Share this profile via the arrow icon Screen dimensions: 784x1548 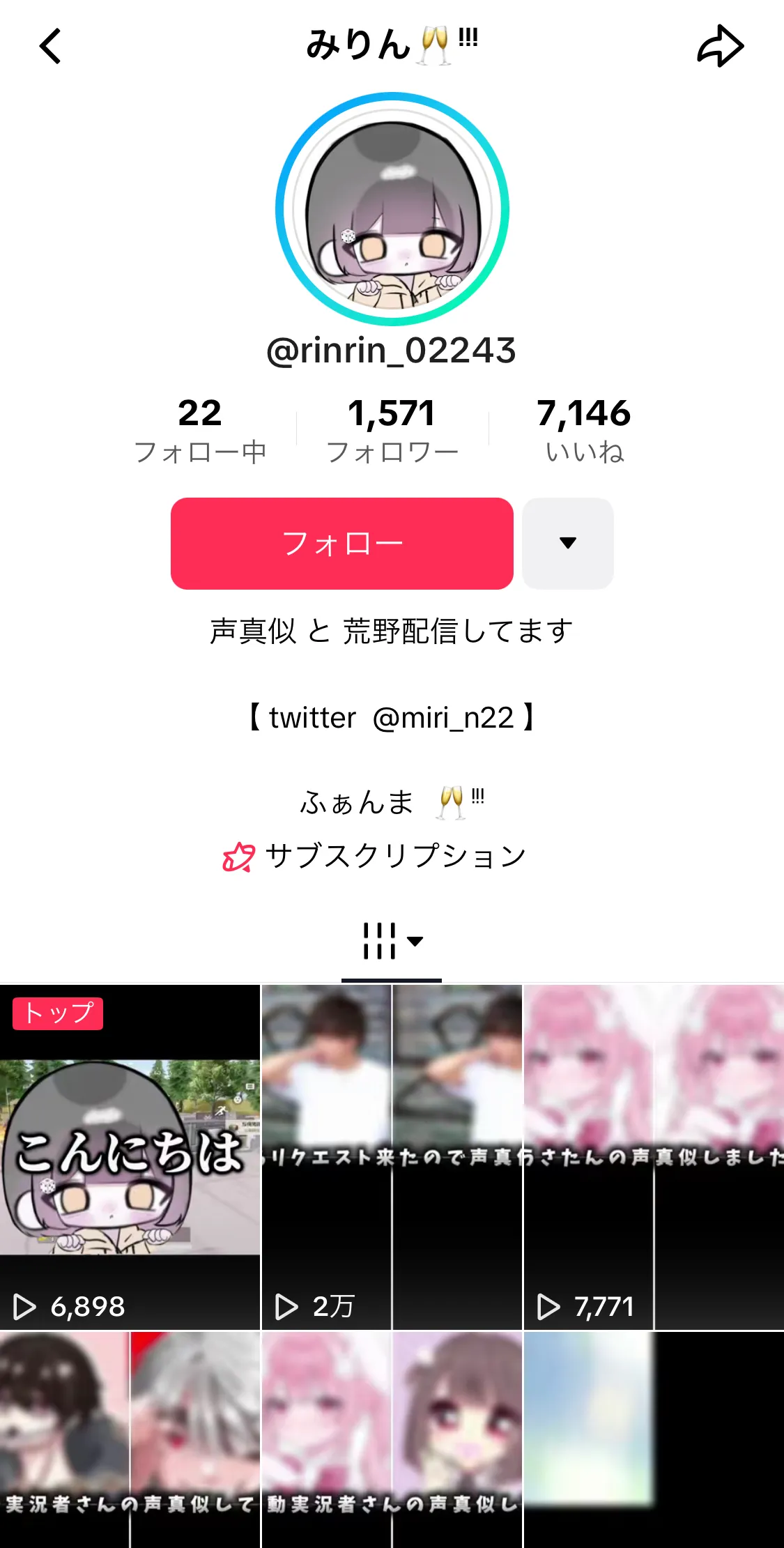coord(721,46)
